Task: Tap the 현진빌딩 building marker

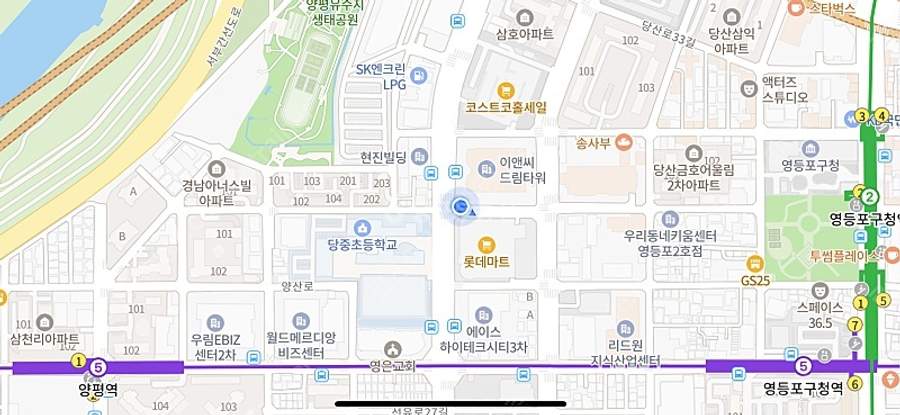Action: pyautogui.click(x=419, y=157)
